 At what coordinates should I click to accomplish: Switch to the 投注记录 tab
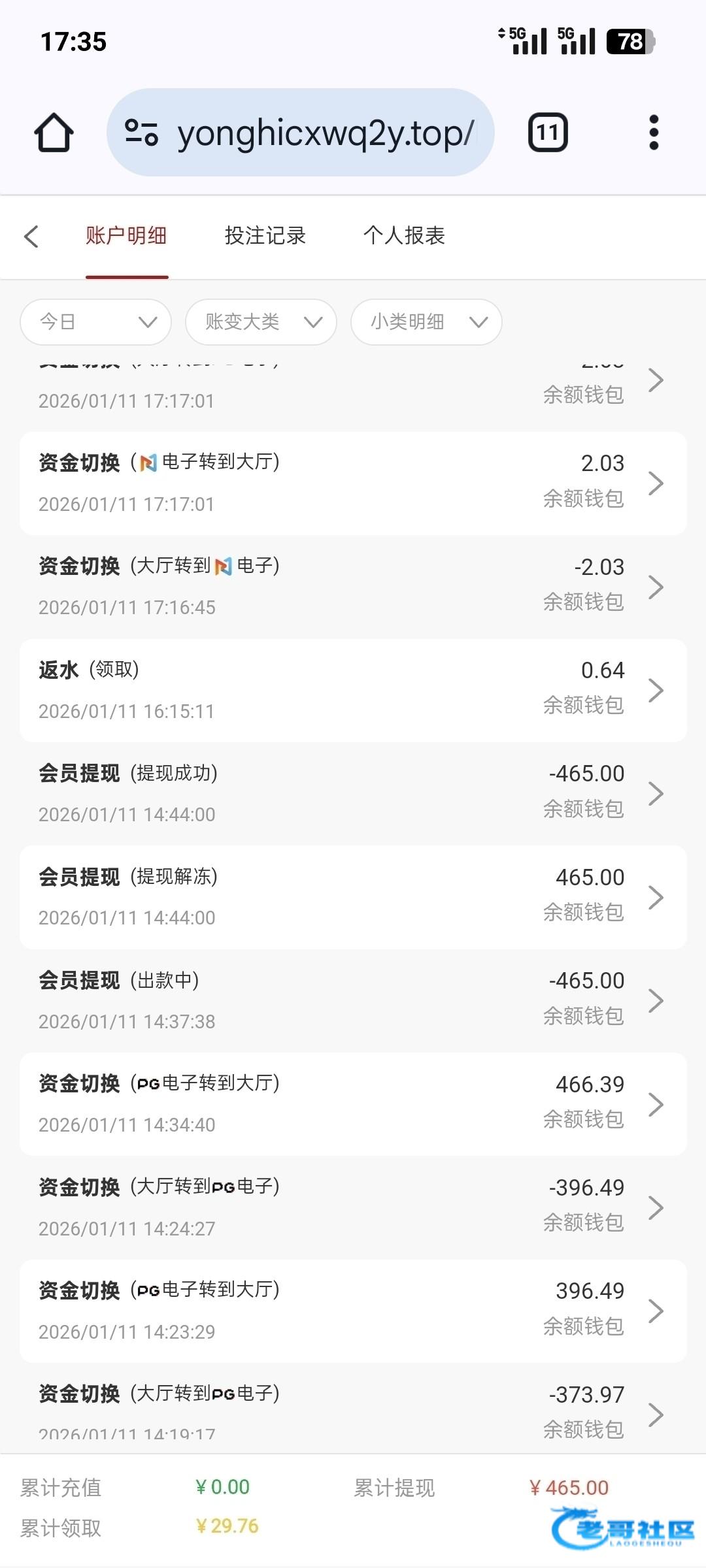(x=265, y=236)
